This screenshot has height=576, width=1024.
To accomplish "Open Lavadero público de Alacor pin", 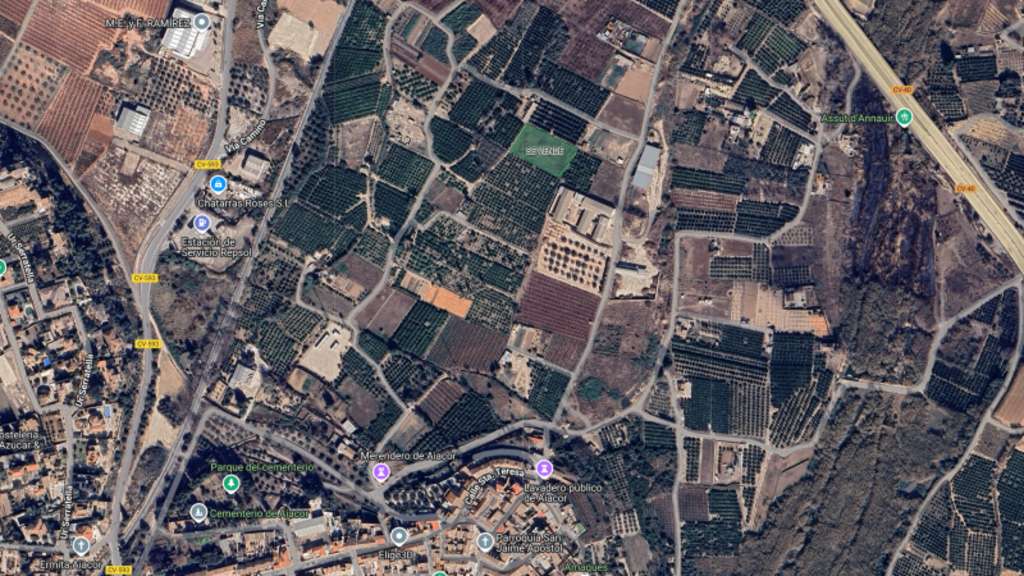I will pyautogui.click(x=544, y=468).
